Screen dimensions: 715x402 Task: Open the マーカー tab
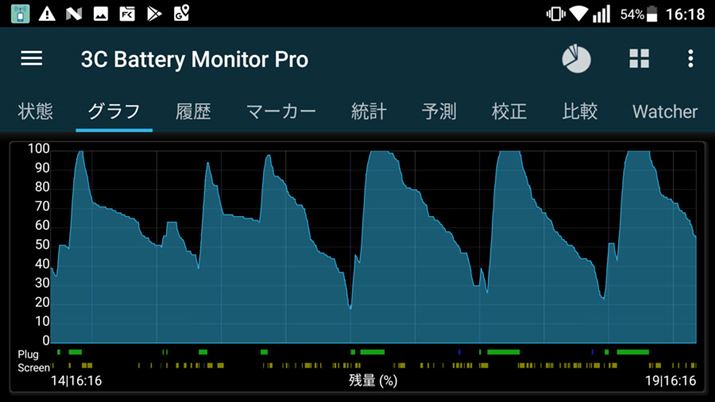coord(281,111)
